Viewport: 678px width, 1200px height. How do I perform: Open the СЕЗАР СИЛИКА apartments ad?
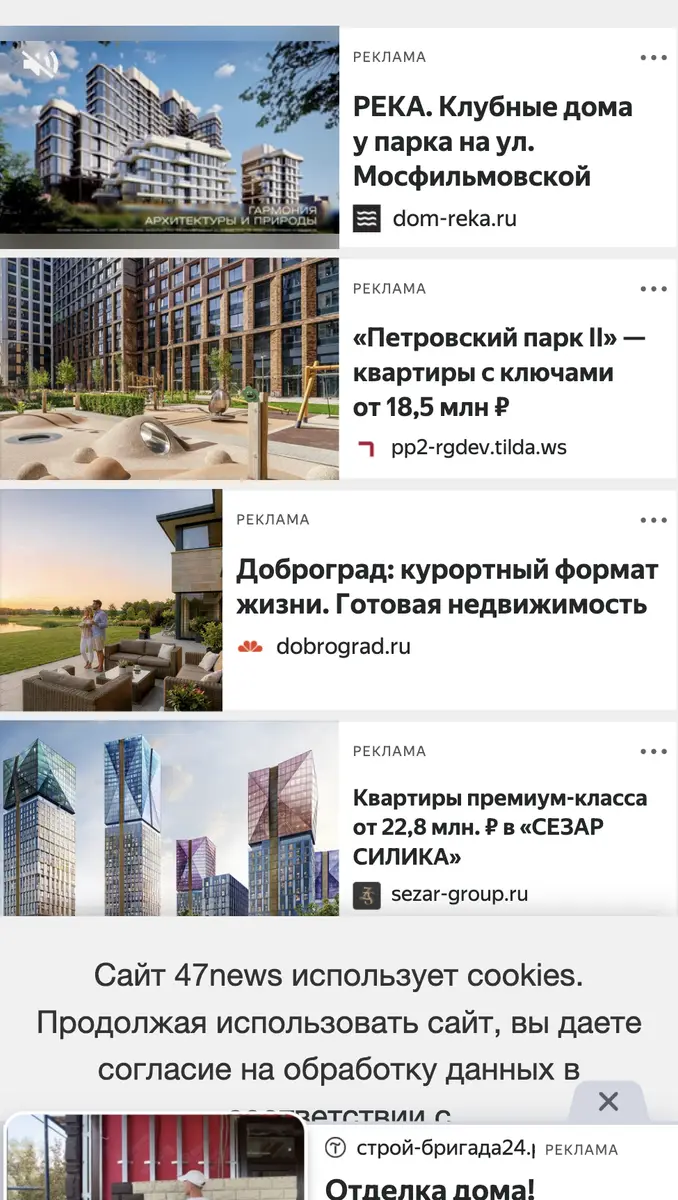click(500, 827)
